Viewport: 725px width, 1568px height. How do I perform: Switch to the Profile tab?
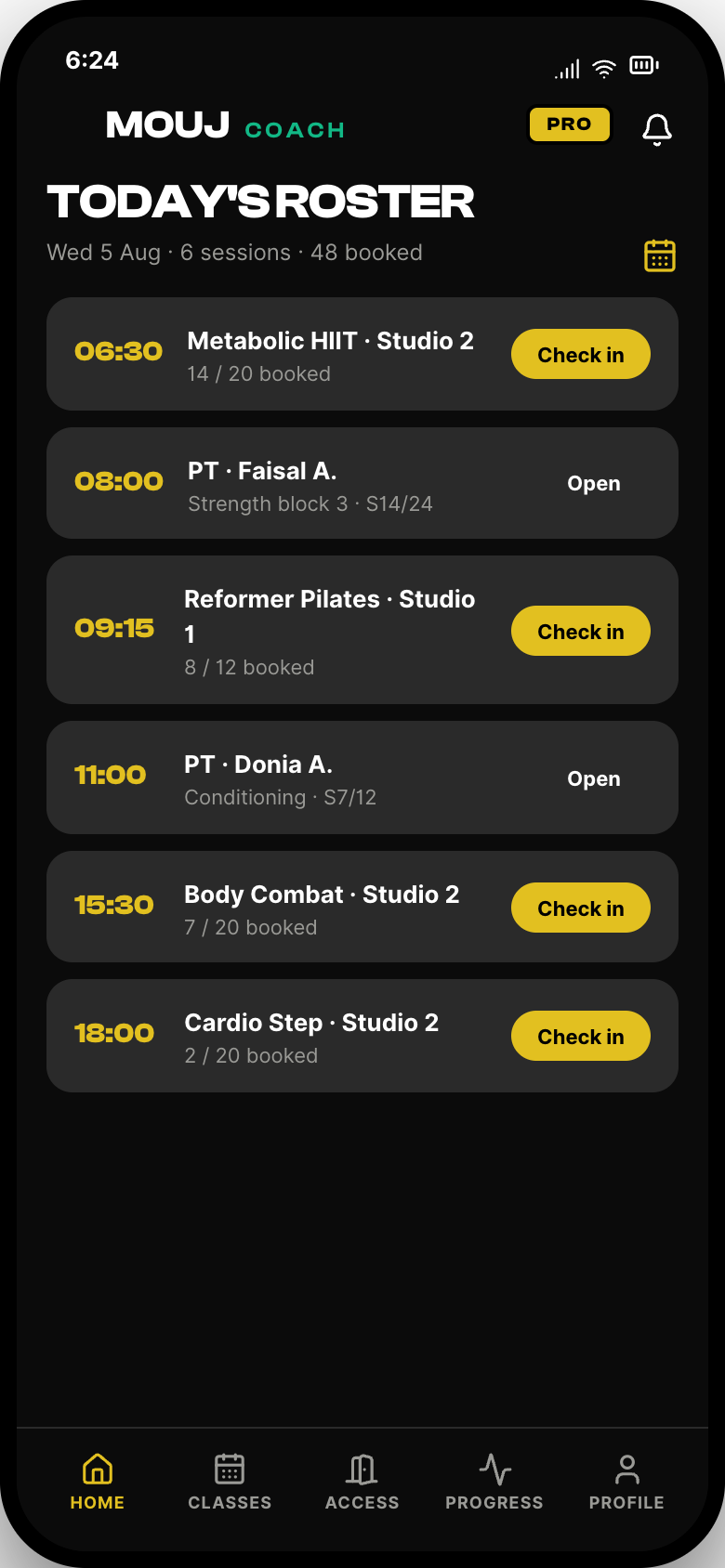pyautogui.click(x=627, y=1483)
